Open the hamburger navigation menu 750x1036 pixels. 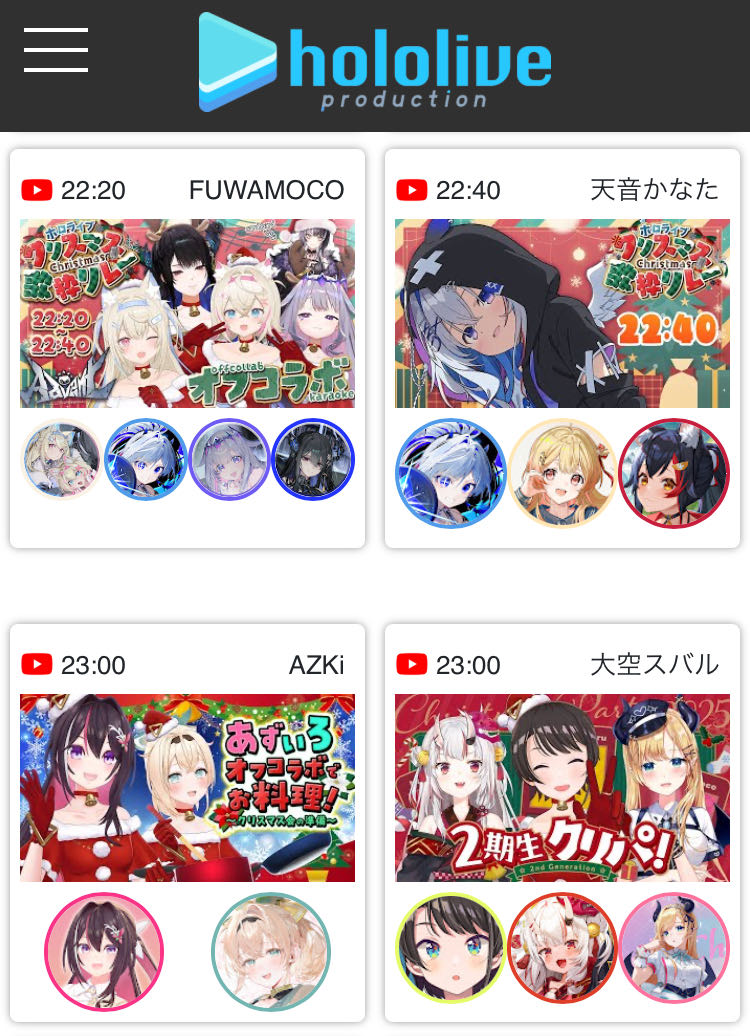(56, 51)
